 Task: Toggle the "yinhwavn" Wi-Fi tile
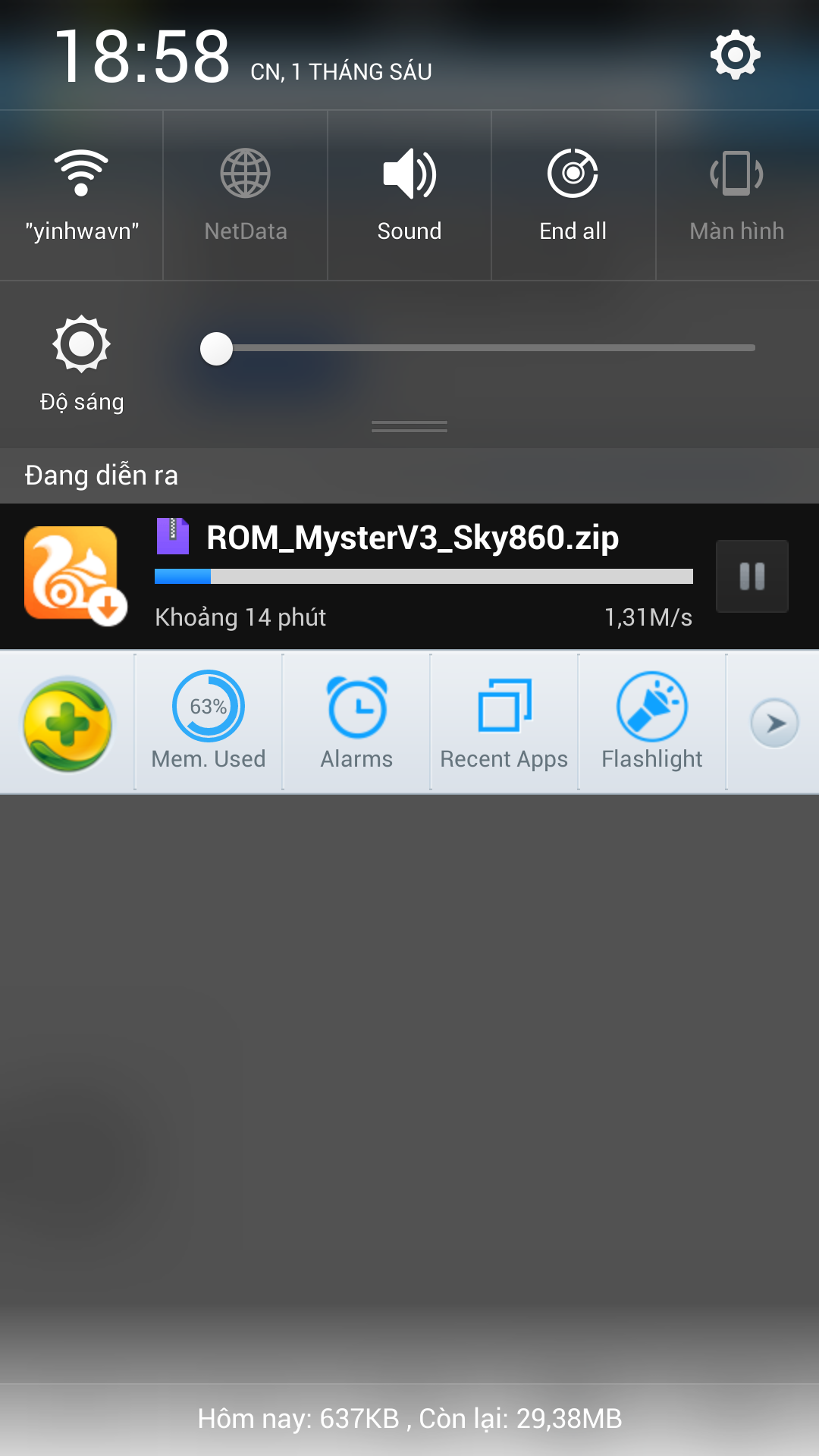click(81, 196)
